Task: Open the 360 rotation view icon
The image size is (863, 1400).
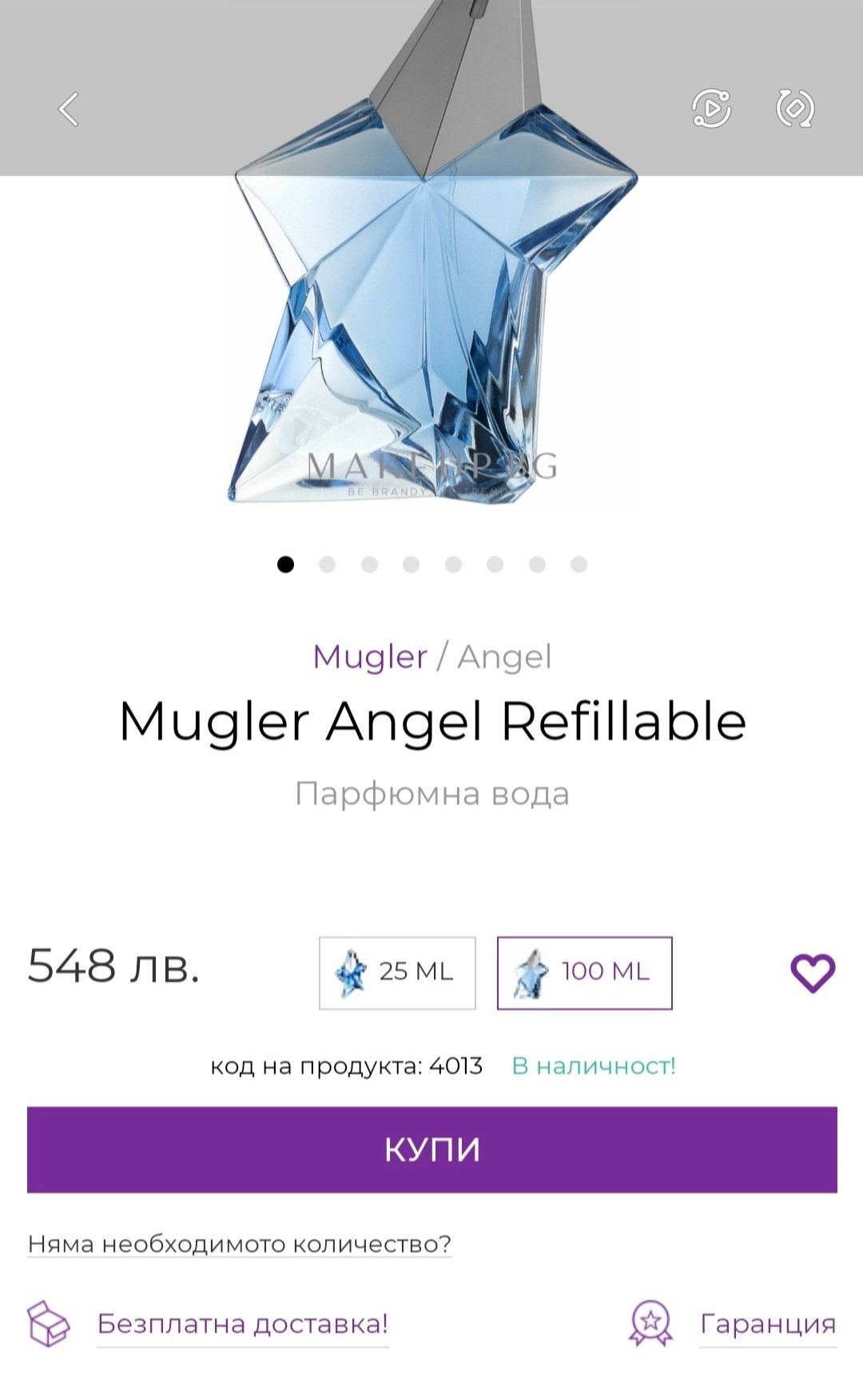Action: coord(795,108)
